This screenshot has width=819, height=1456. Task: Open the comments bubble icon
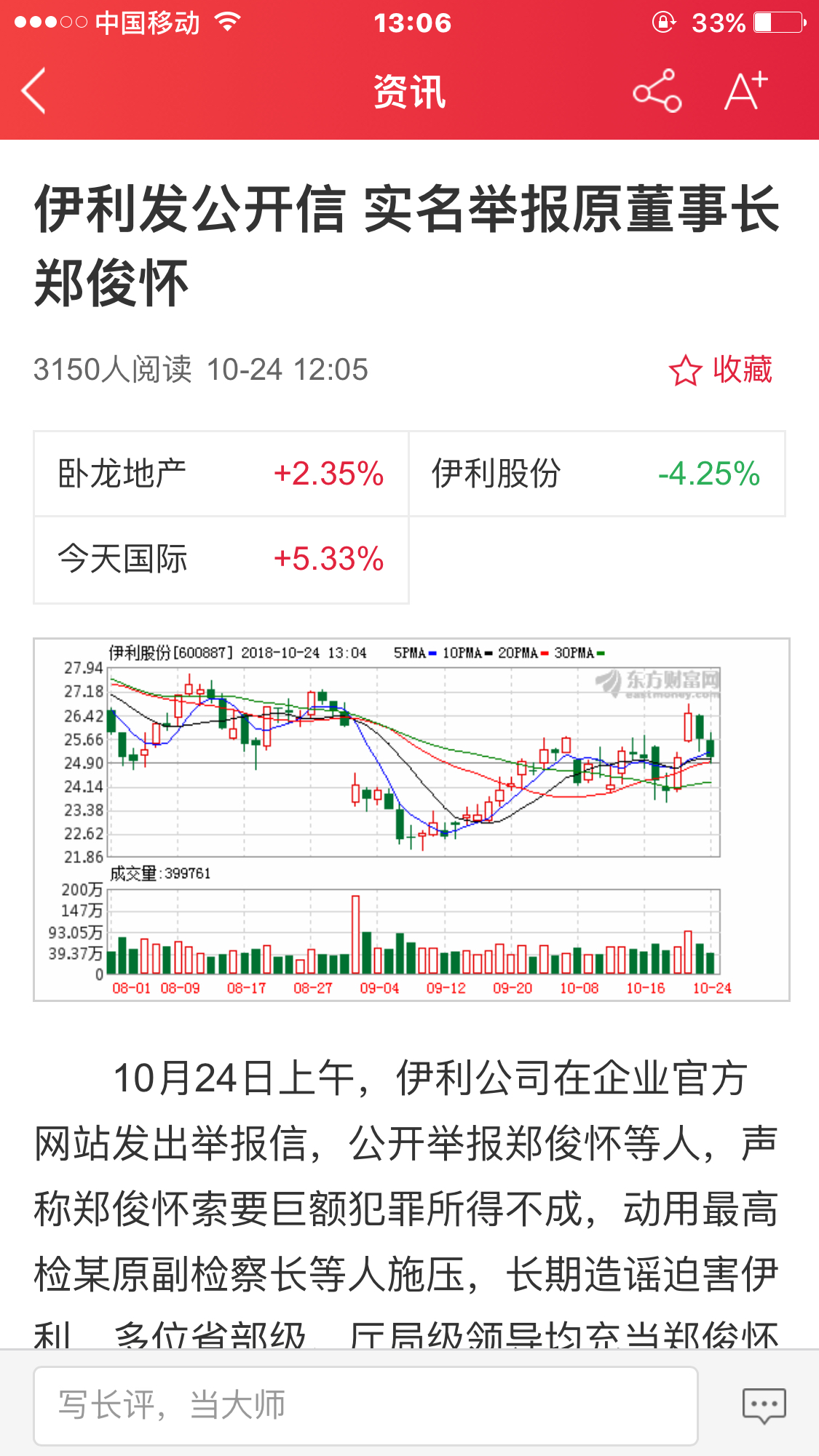[764, 1405]
